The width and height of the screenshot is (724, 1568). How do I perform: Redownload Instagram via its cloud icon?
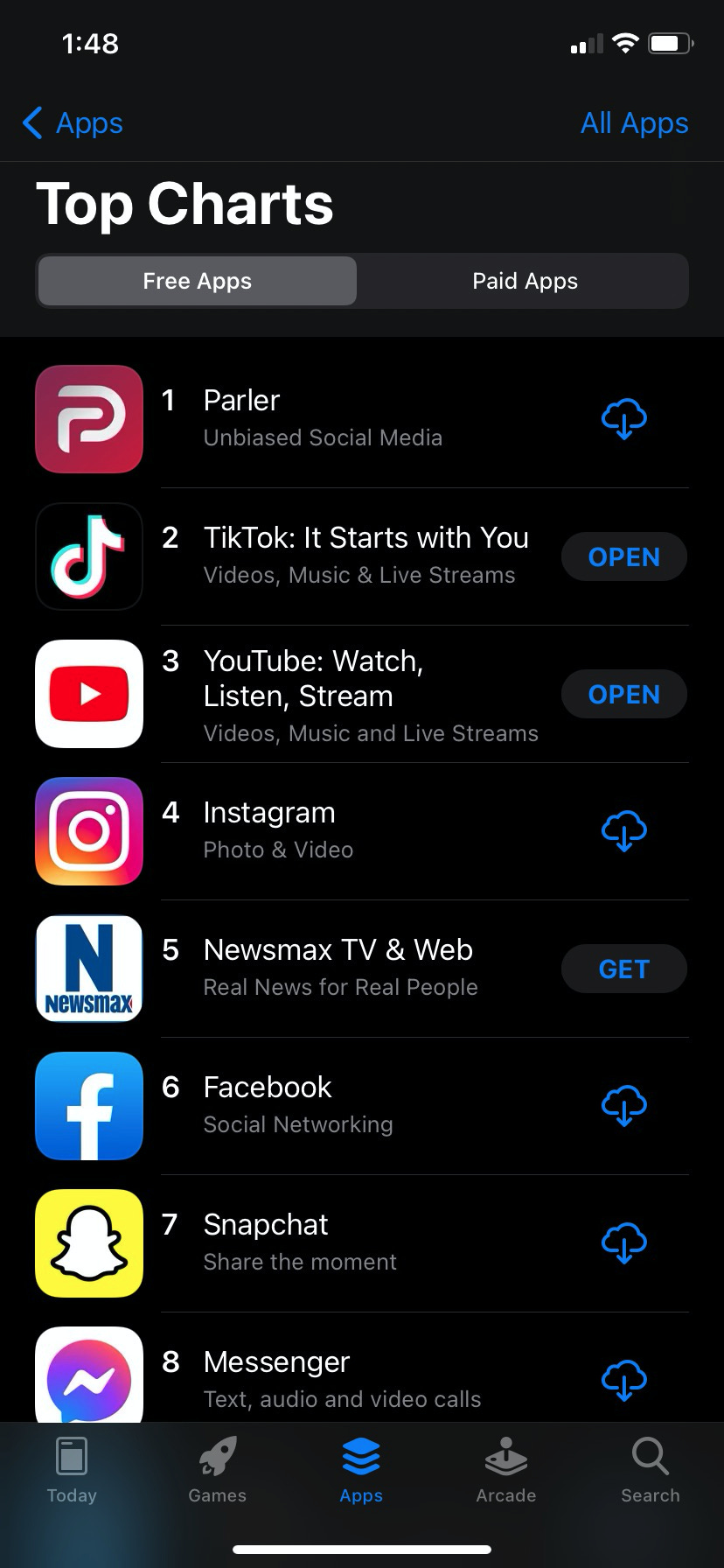624,830
